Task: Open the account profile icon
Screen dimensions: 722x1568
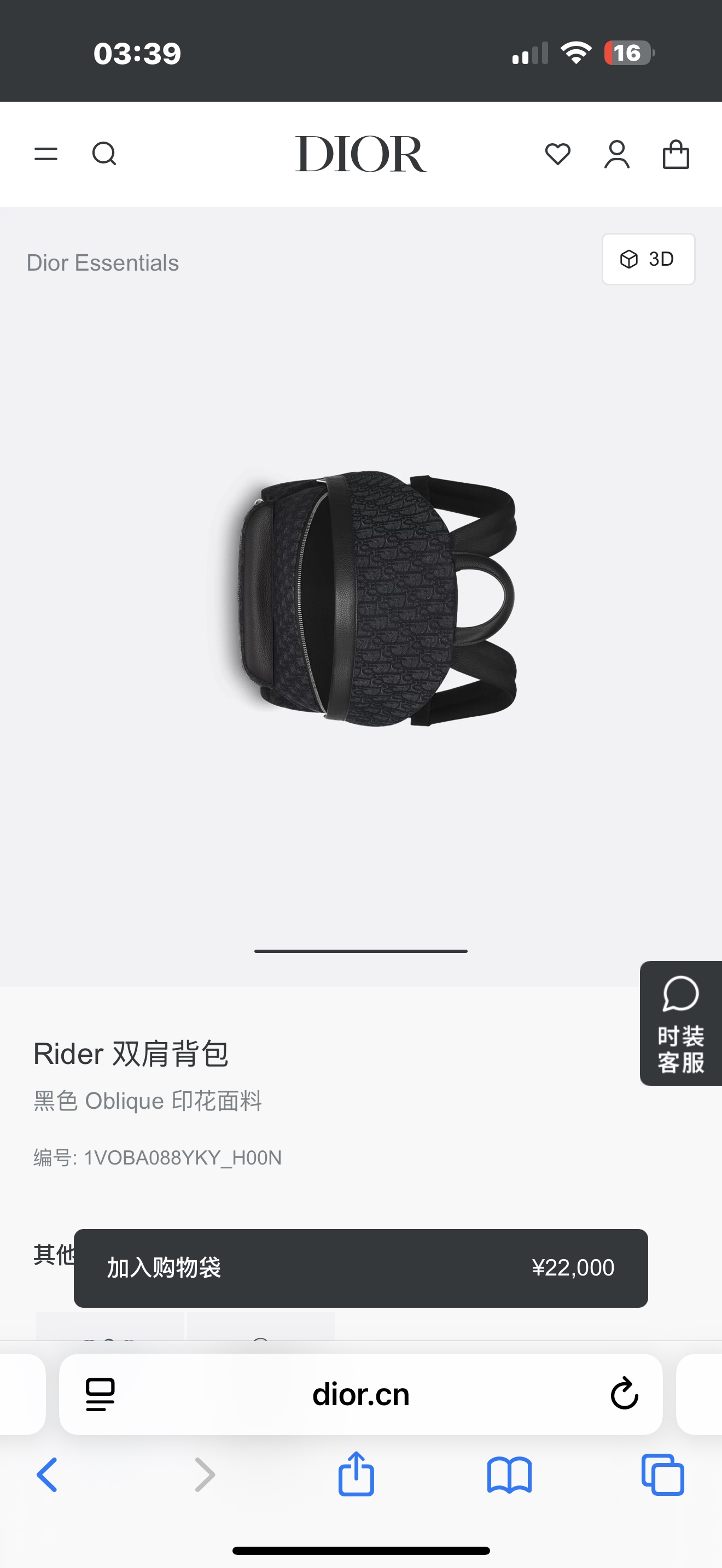Action: point(616,154)
